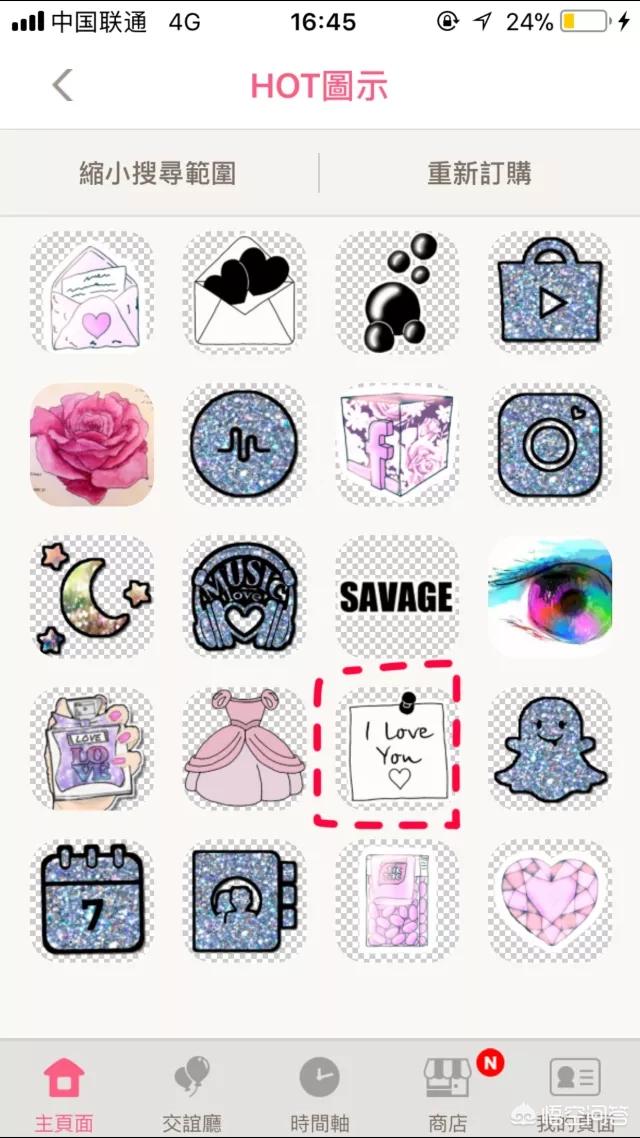Open the pink rose icon

[92, 445]
